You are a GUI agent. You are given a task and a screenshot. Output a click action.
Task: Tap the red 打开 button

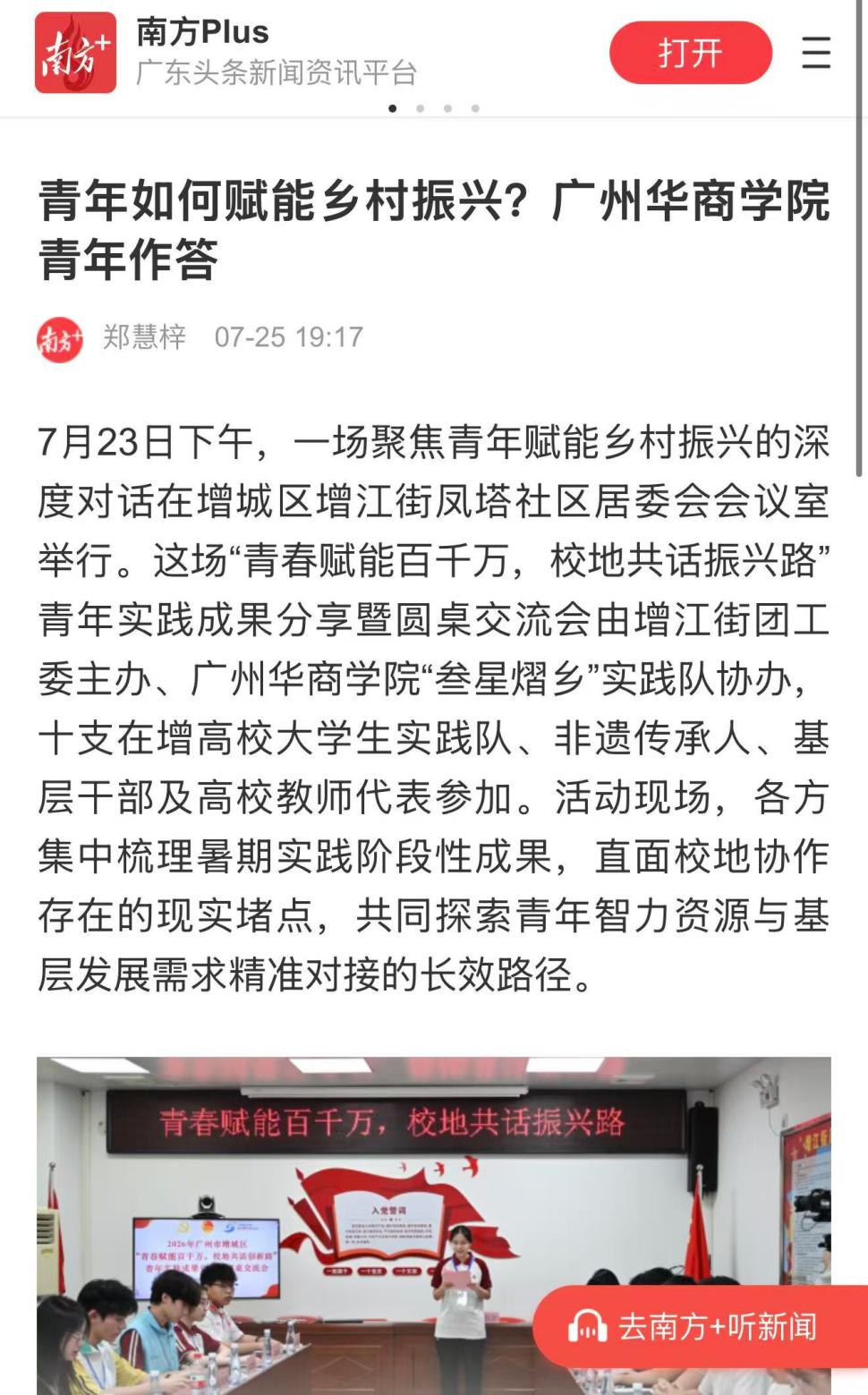click(690, 54)
